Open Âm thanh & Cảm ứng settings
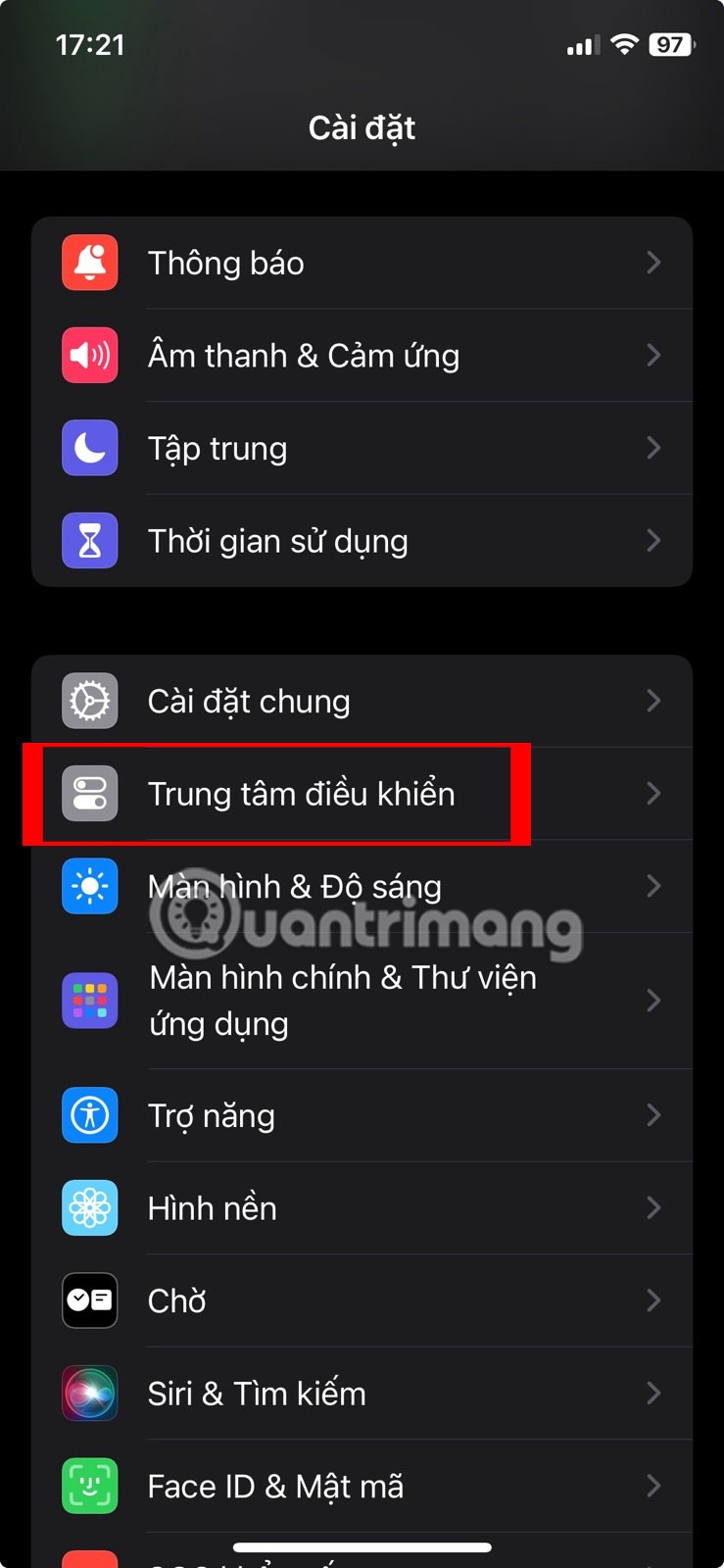Image resolution: width=724 pixels, height=1568 pixels. click(362, 355)
